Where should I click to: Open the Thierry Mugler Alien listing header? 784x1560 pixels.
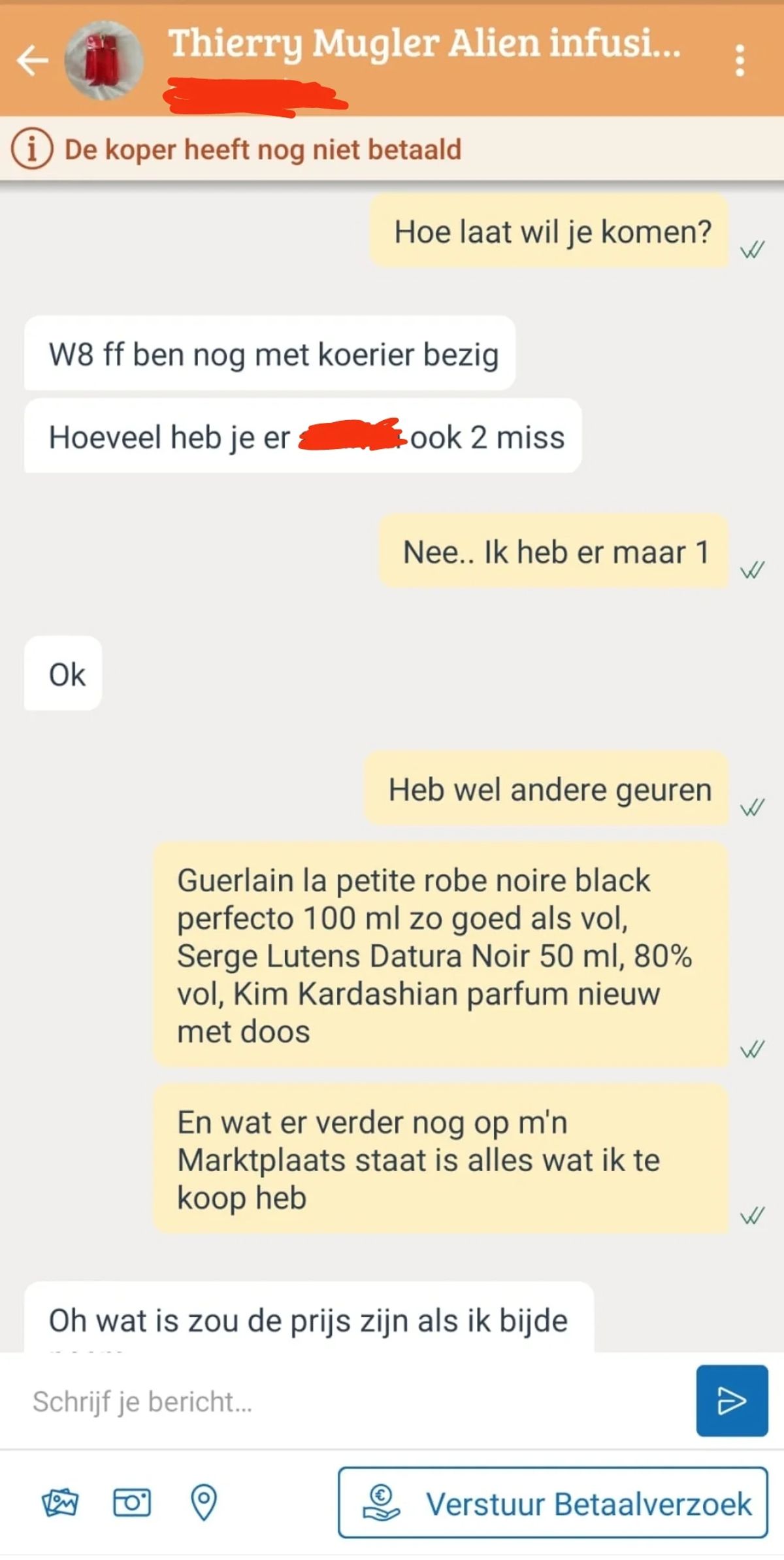coord(423,44)
